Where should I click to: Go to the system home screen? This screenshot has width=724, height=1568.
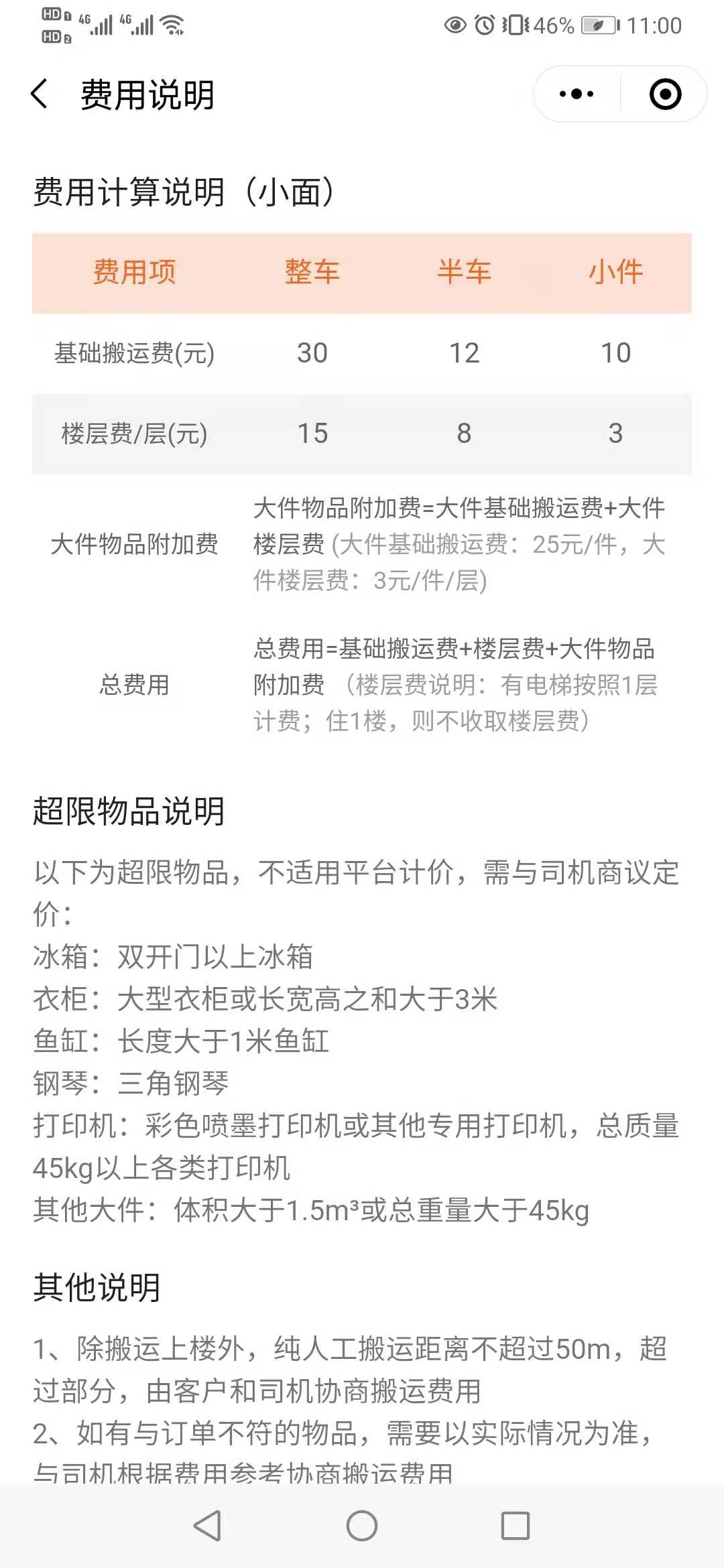coord(362,1526)
